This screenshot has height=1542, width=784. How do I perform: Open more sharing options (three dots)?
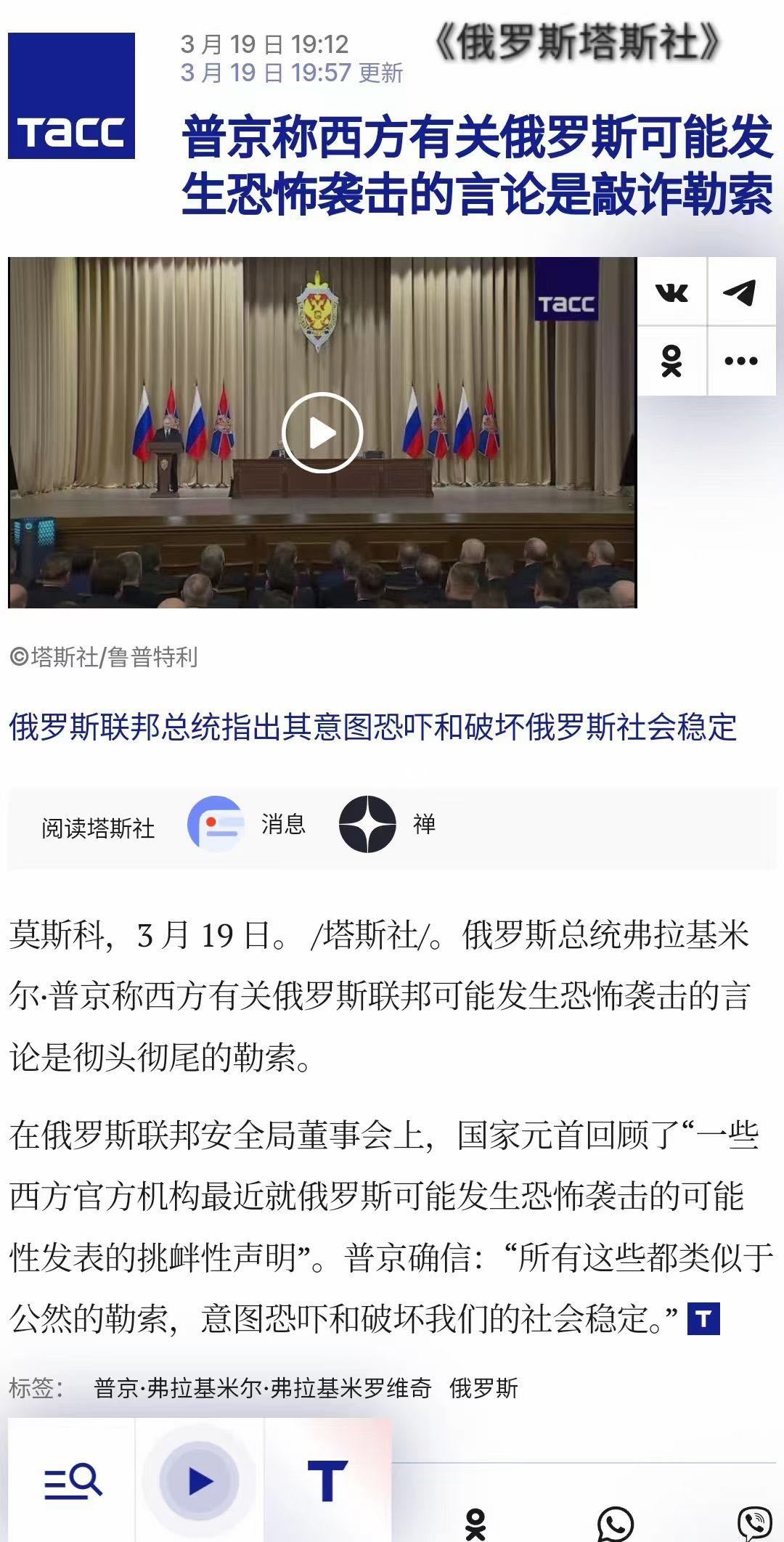pyautogui.click(x=740, y=361)
